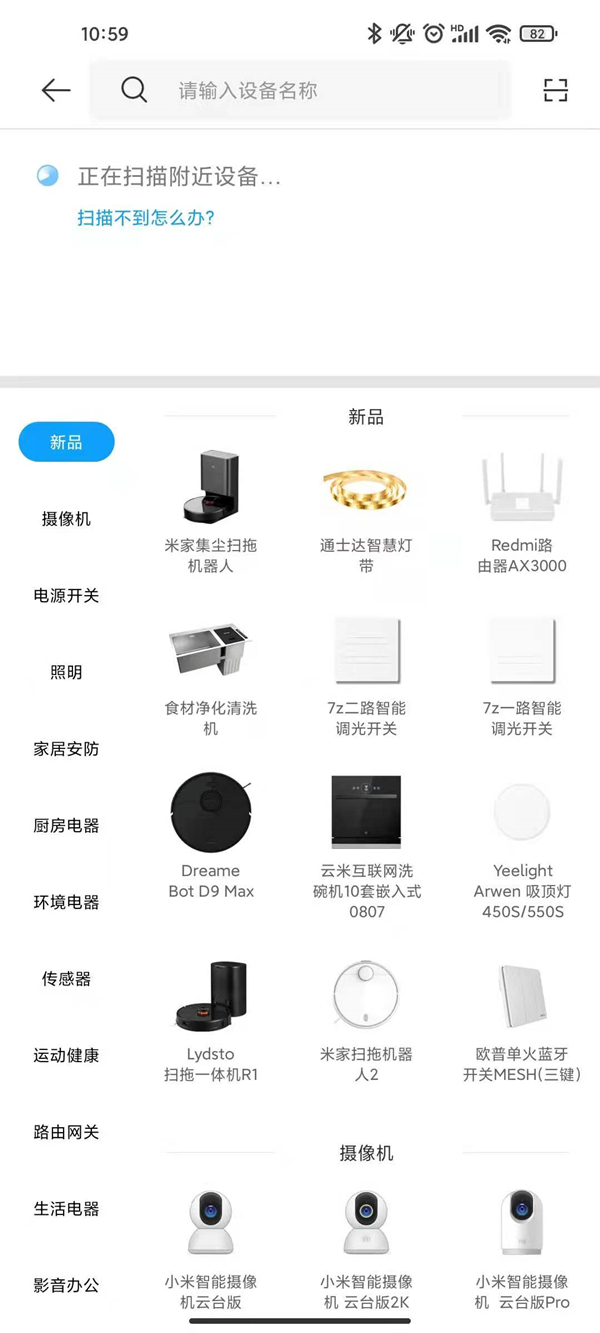Go back using the top-left arrow
600x1333 pixels.
coord(56,90)
